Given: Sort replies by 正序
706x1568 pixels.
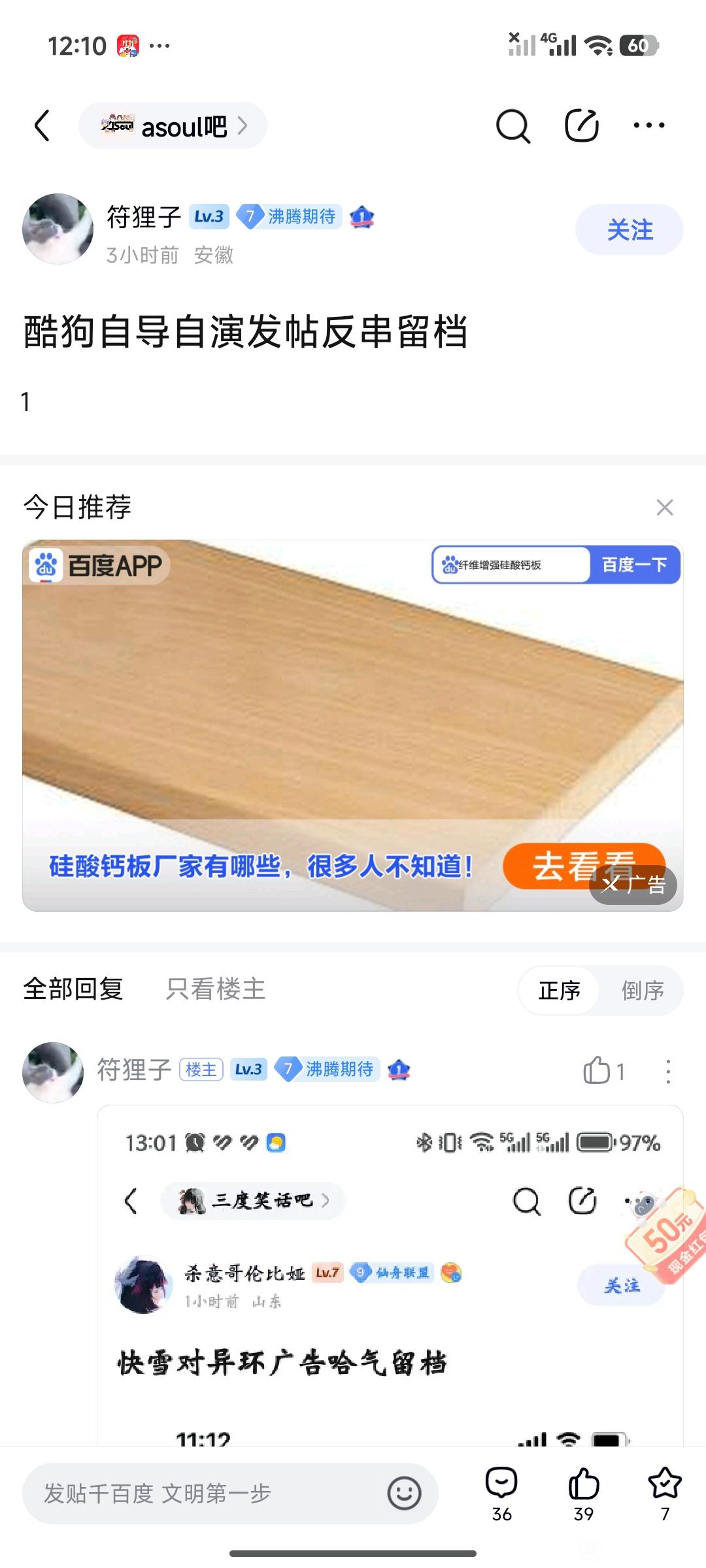Looking at the screenshot, I should pos(560,990).
